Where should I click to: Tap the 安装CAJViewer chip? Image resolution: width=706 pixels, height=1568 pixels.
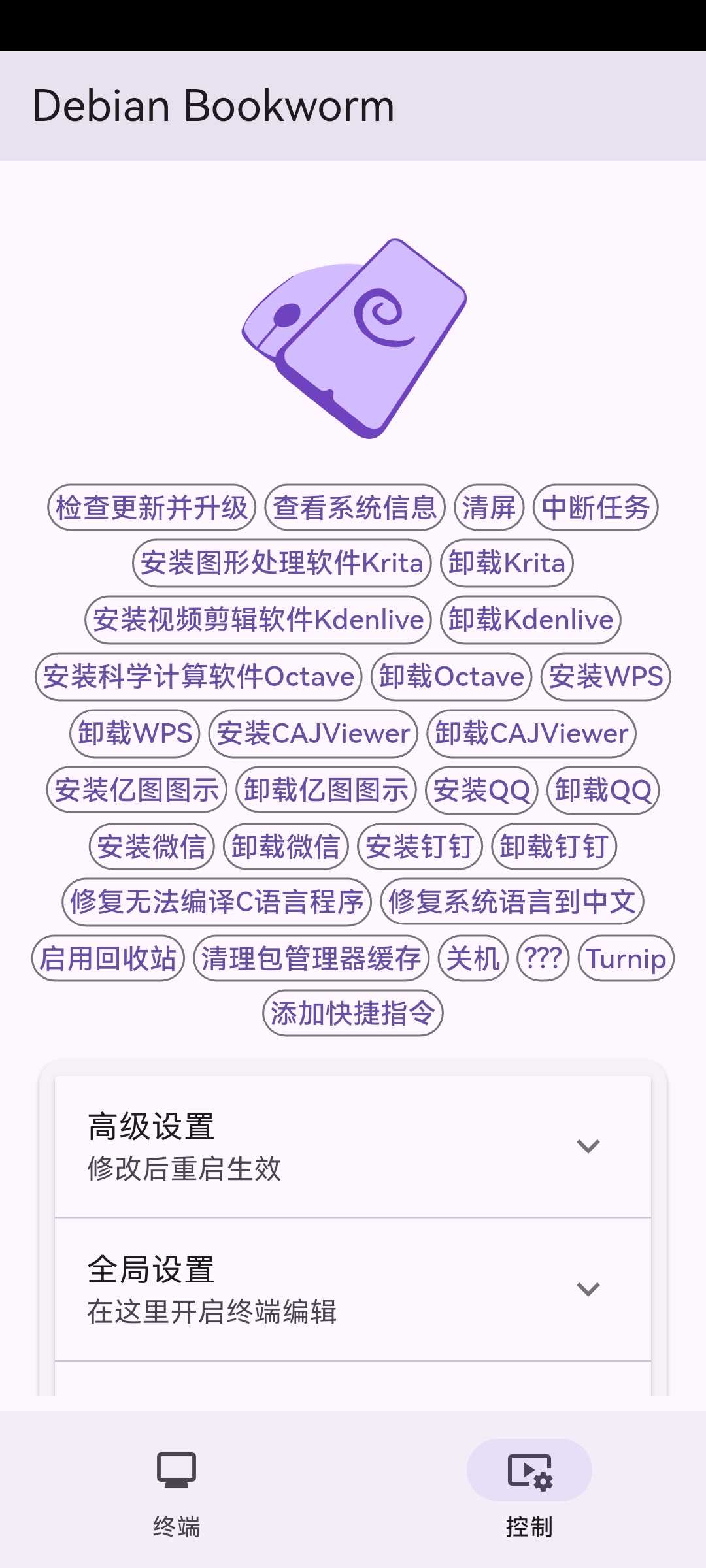coord(313,734)
